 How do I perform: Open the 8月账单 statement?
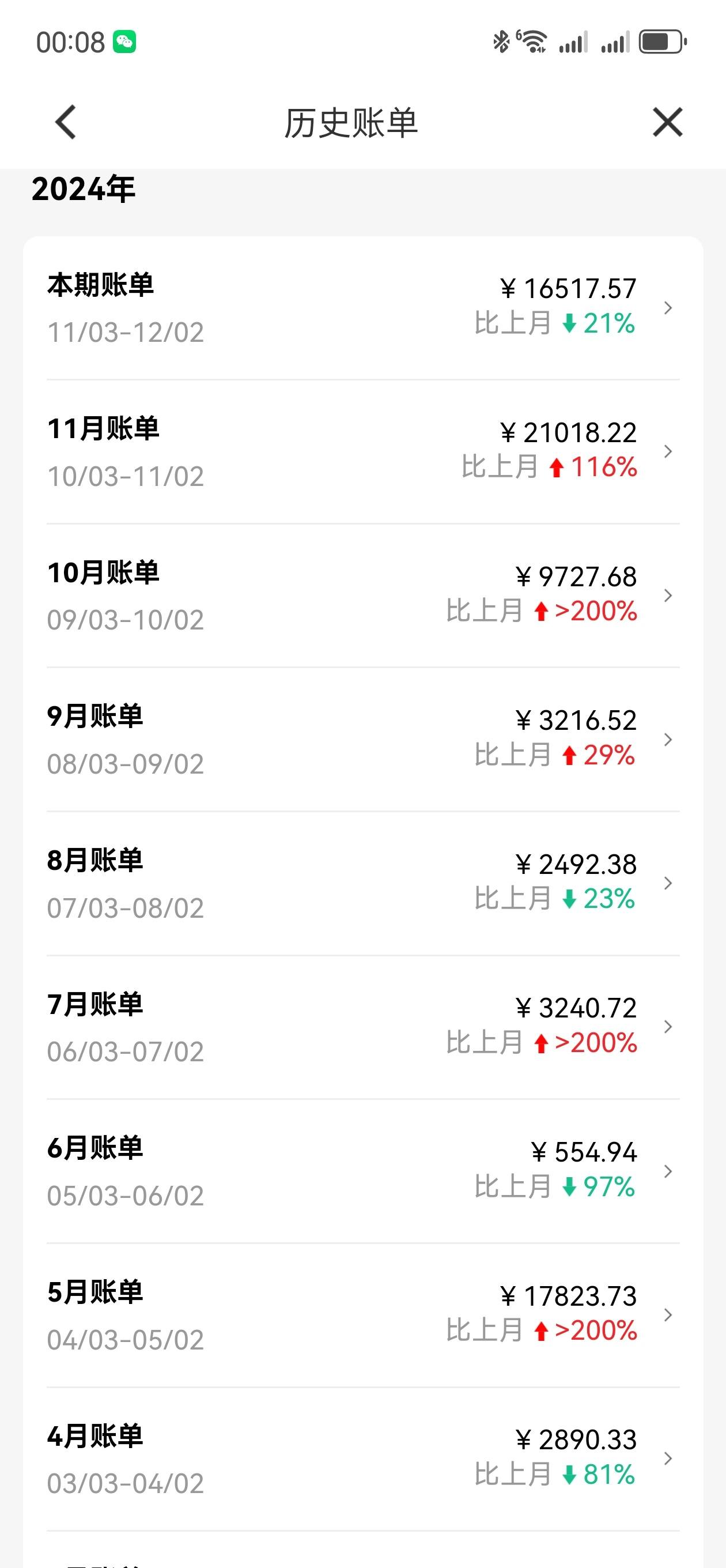[364, 883]
